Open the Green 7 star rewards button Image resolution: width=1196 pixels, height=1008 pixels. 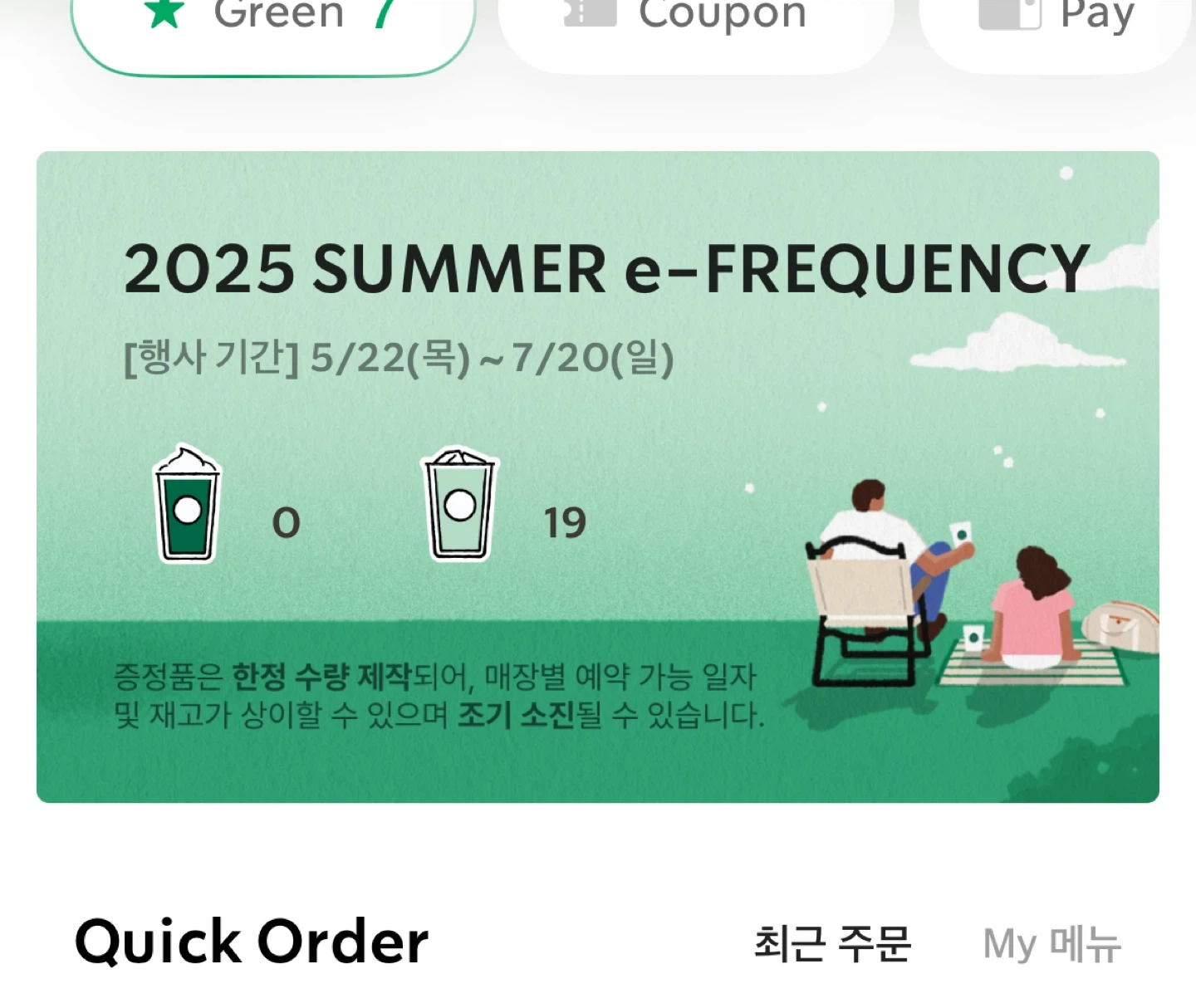(274, 25)
